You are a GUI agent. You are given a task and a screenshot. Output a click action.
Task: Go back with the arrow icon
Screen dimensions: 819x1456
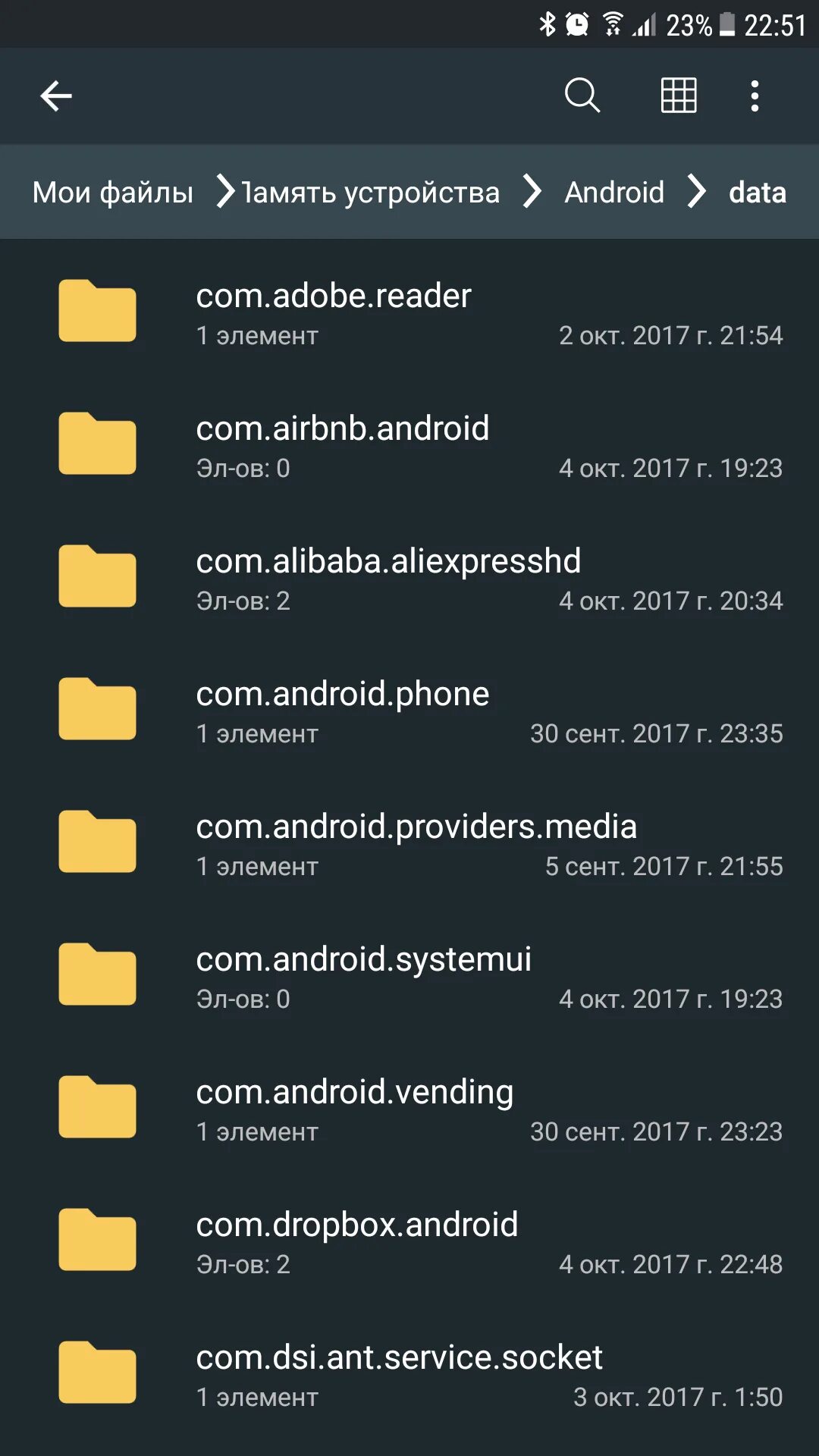[x=56, y=96]
